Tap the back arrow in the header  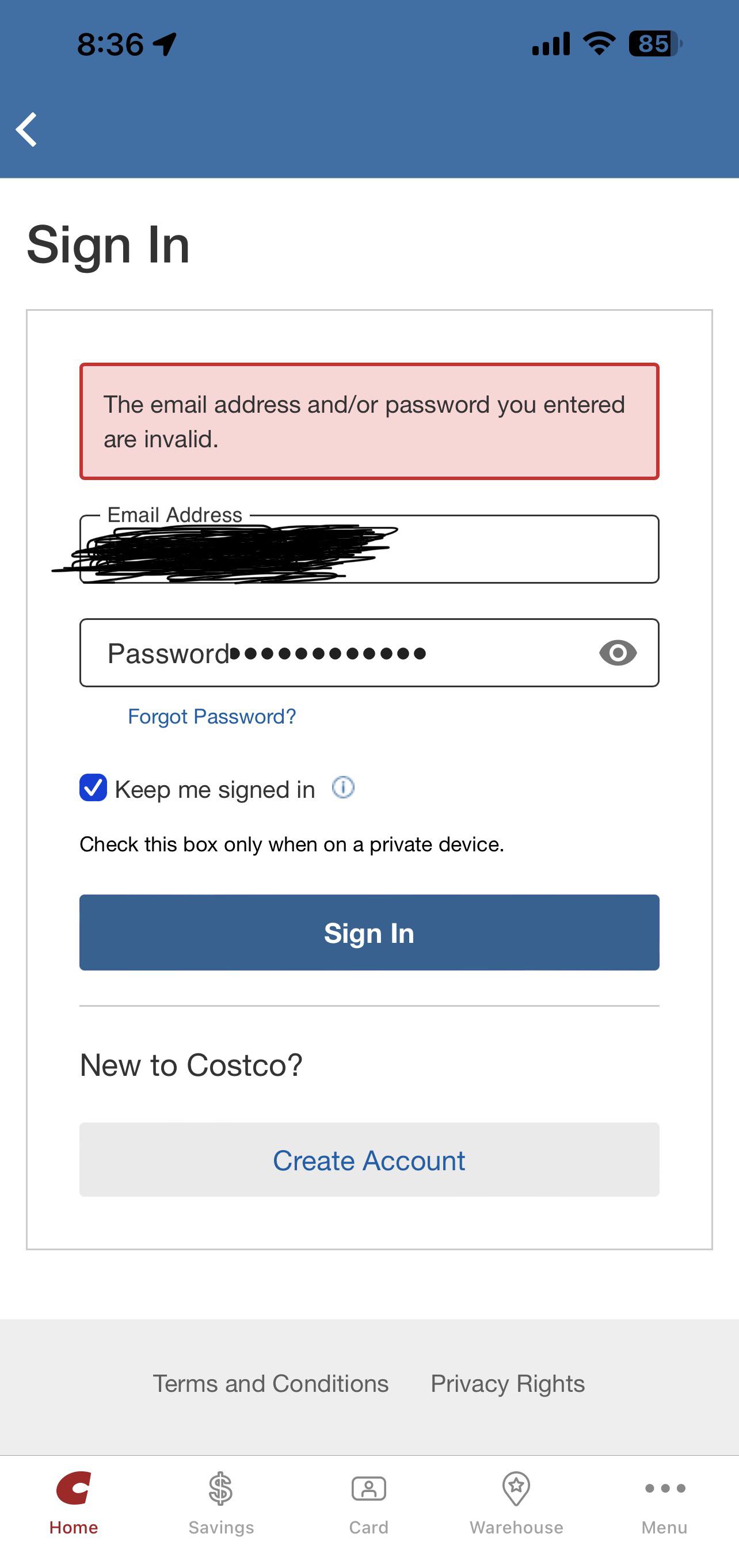click(x=28, y=128)
